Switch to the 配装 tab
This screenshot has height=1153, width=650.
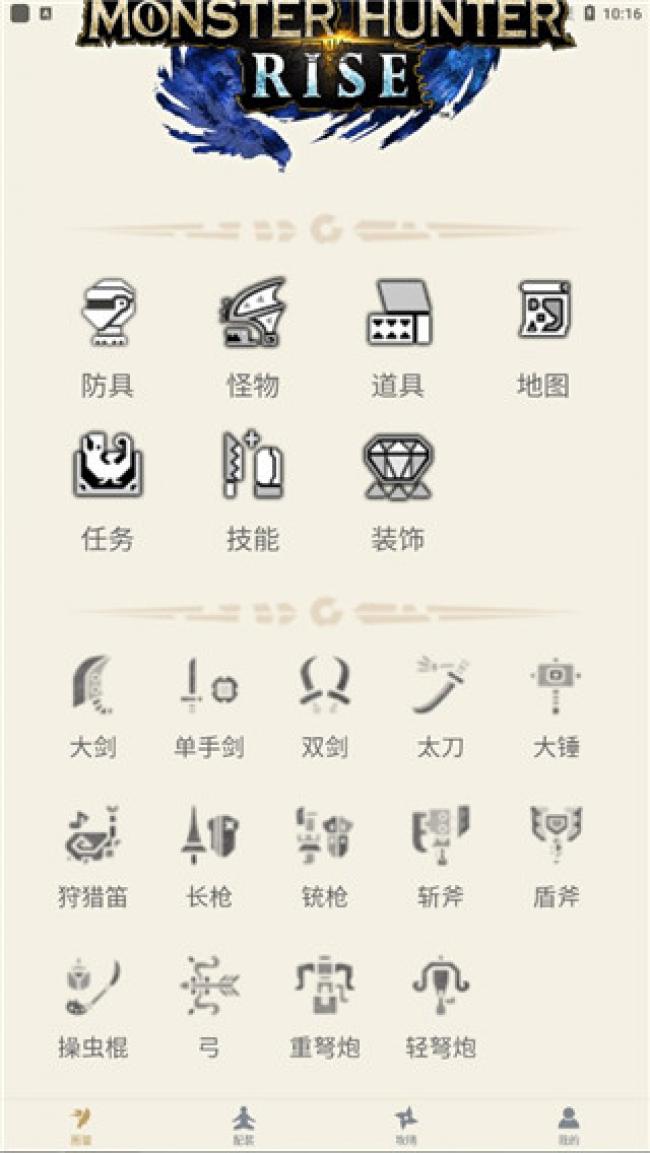coord(243,1125)
